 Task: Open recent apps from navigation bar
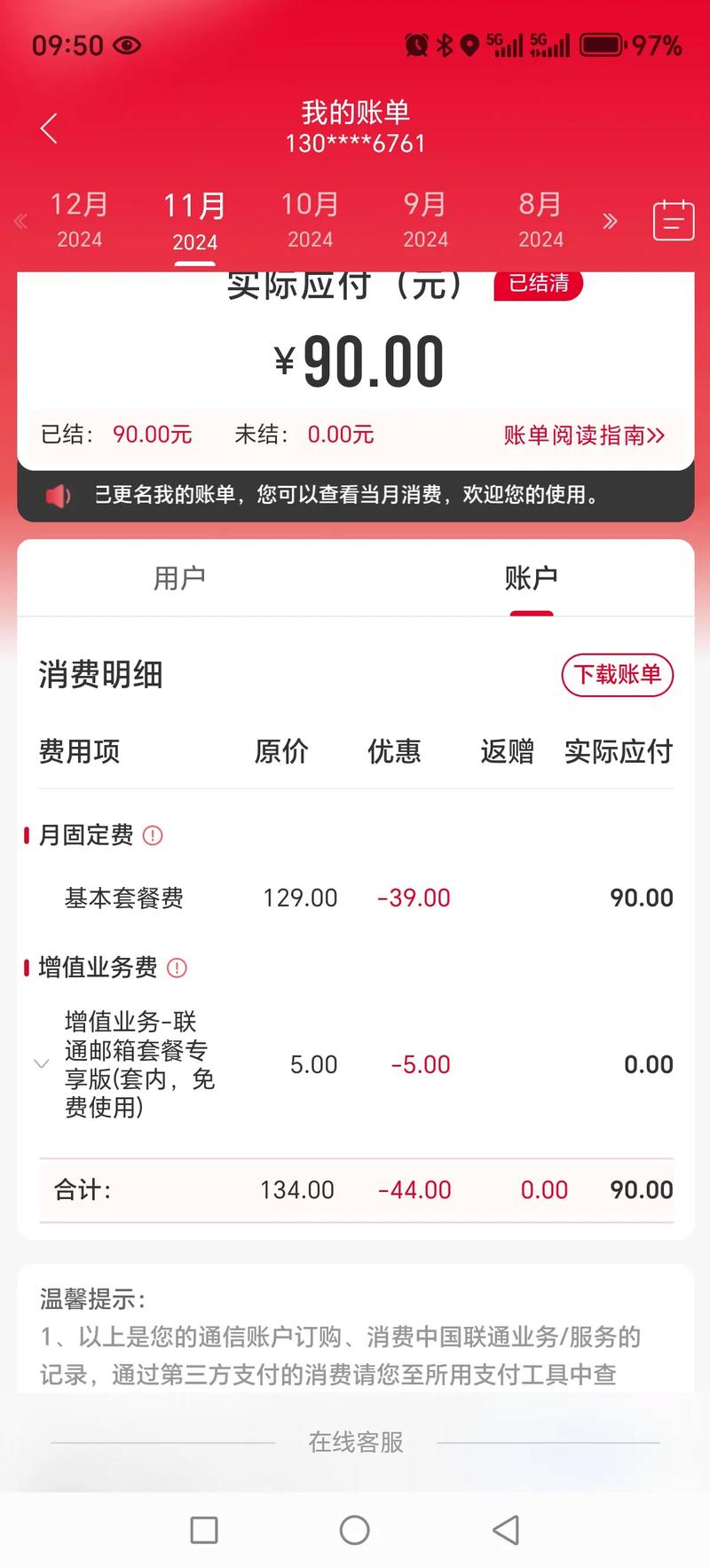coord(204,1530)
